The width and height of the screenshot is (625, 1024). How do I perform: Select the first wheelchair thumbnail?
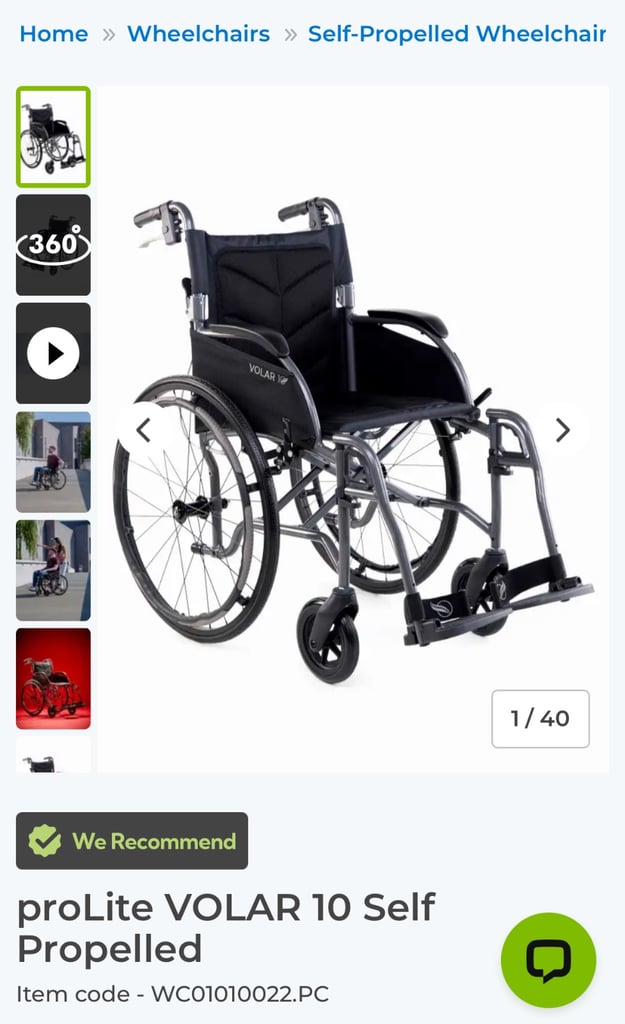54,136
